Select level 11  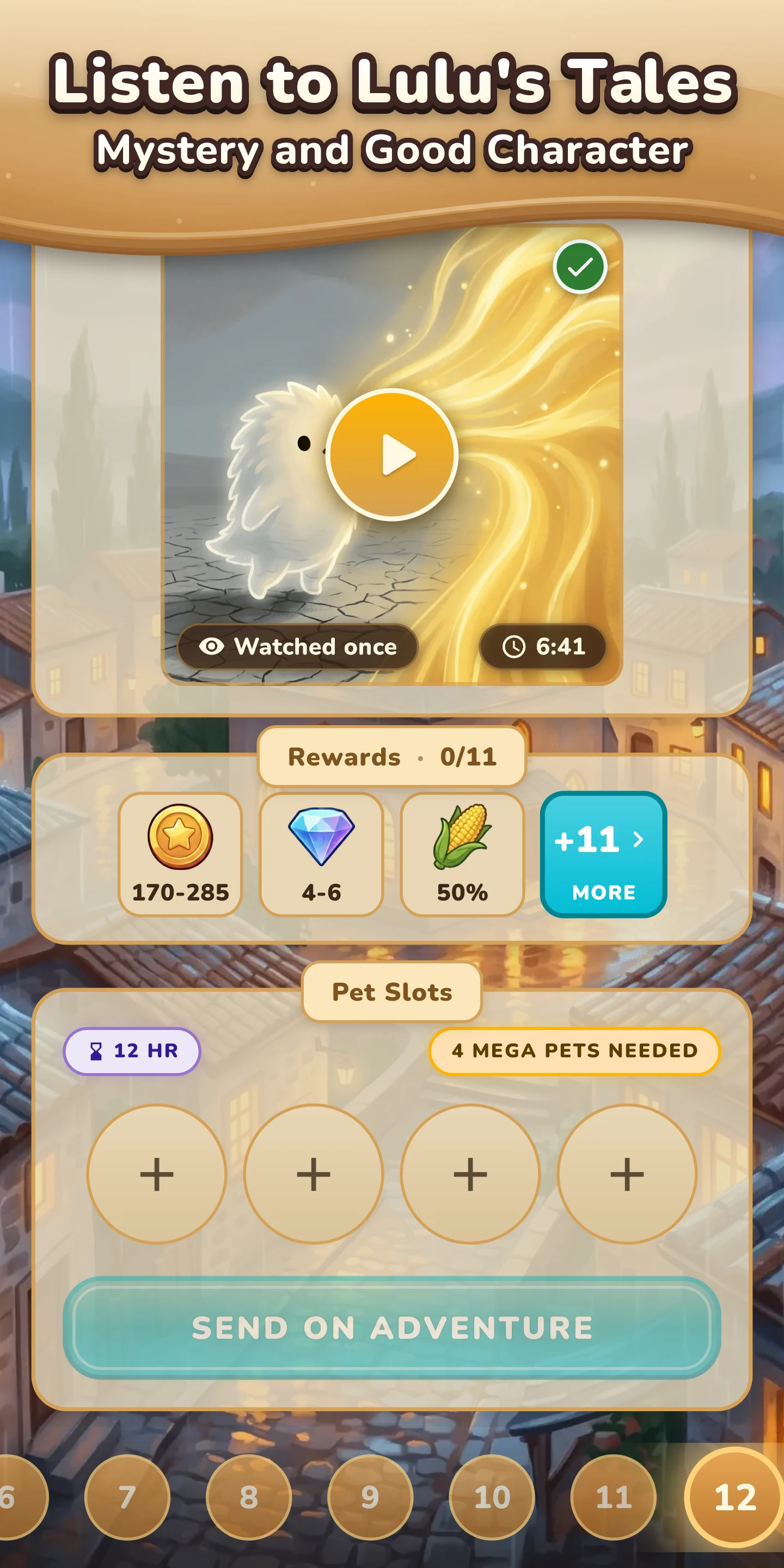[614, 1497]
